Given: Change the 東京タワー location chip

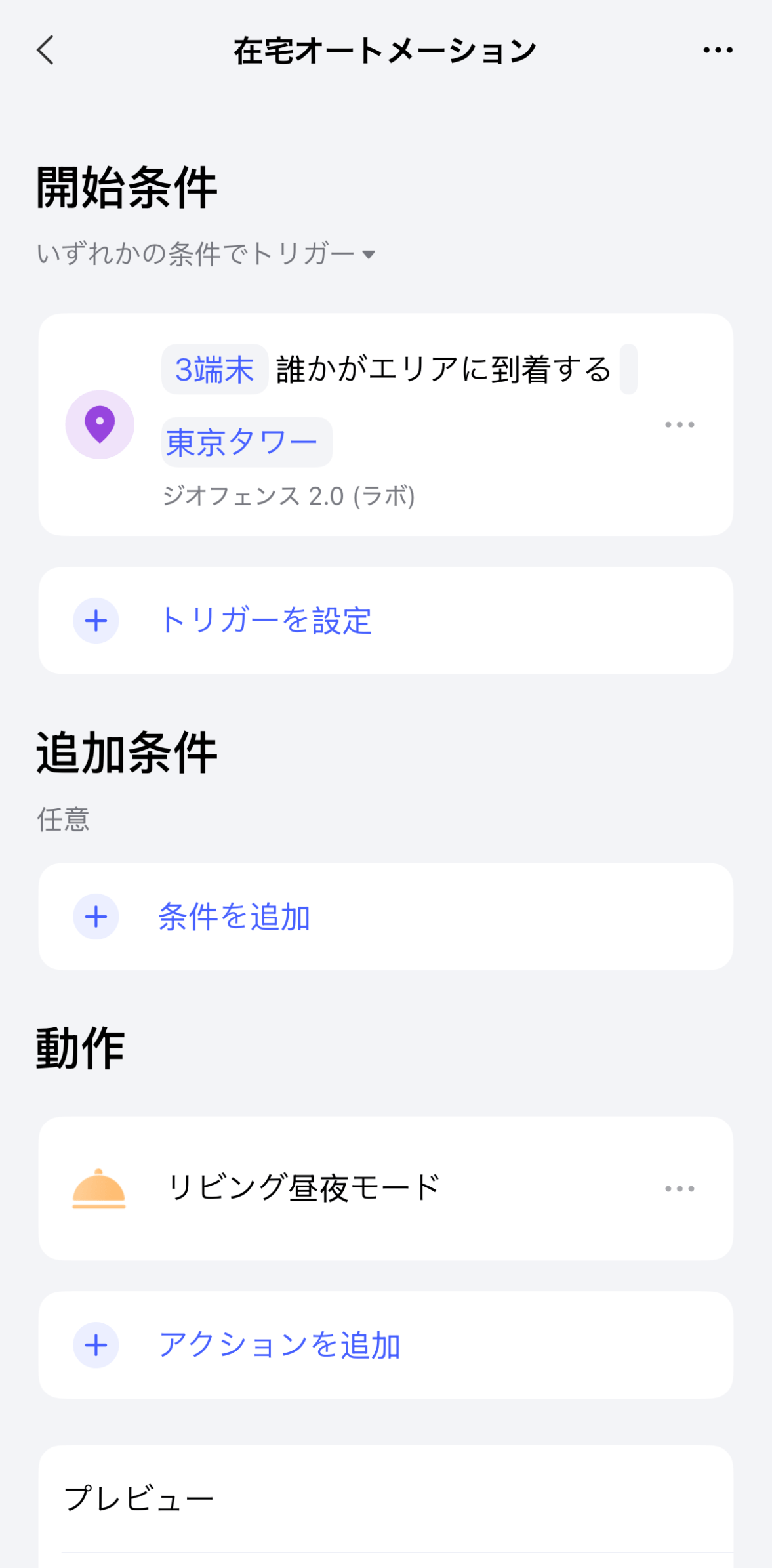Looking at the screenshot, I should (x=247, y=442).
